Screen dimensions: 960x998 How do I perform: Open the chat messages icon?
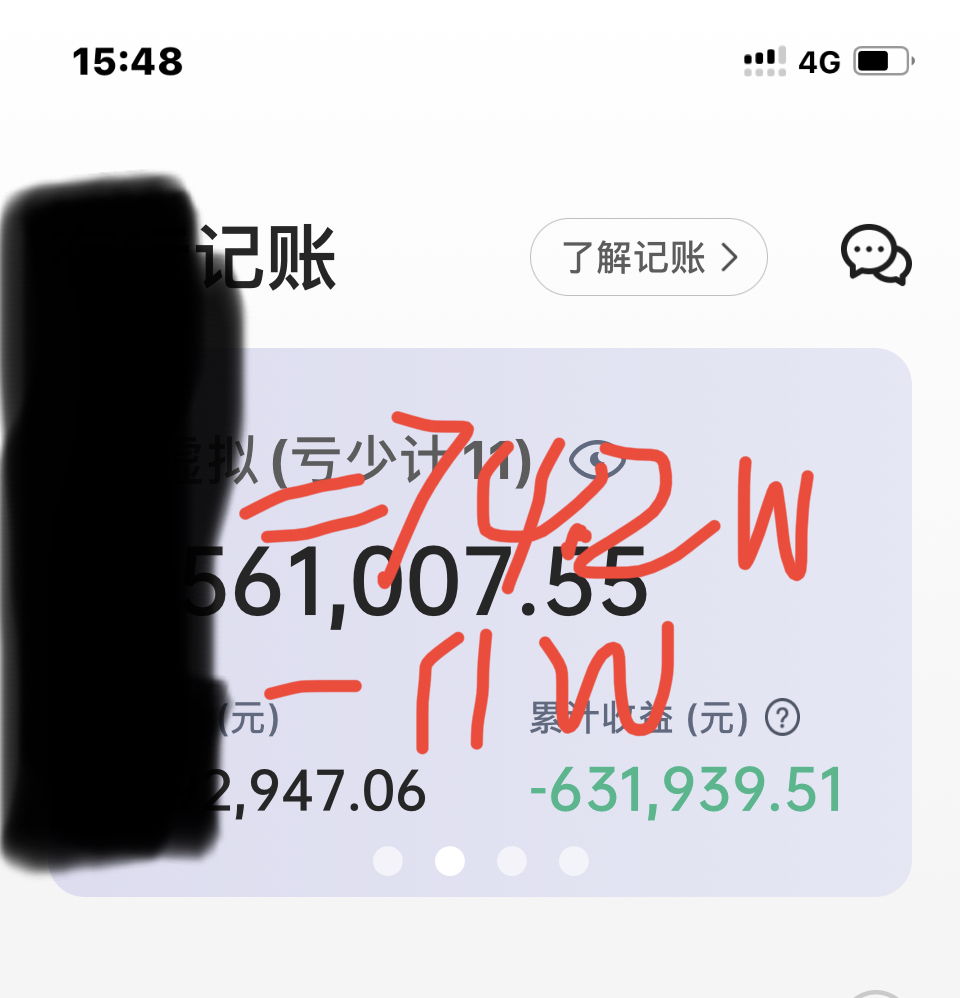coord(875,255)
